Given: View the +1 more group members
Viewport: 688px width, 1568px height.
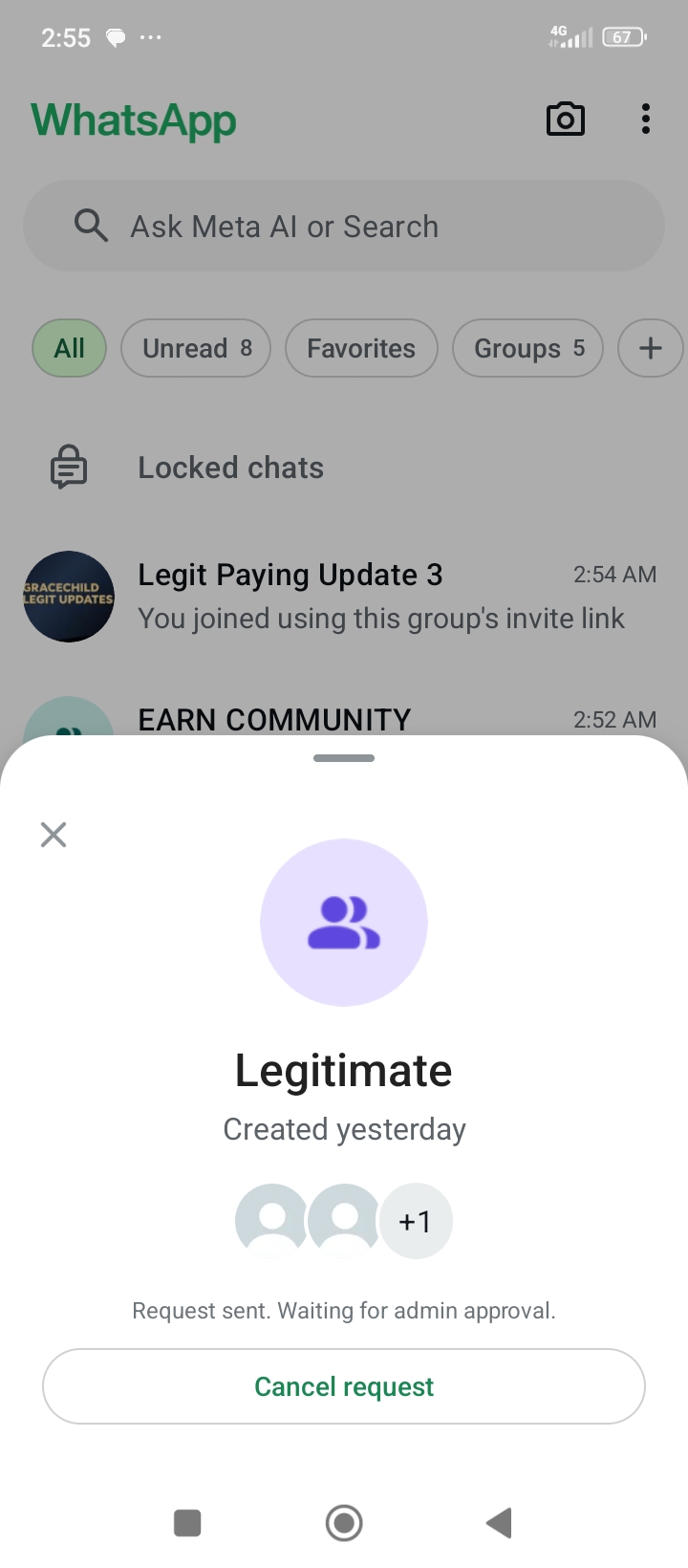Looking at the screenshot, I should pos(416,1221).
